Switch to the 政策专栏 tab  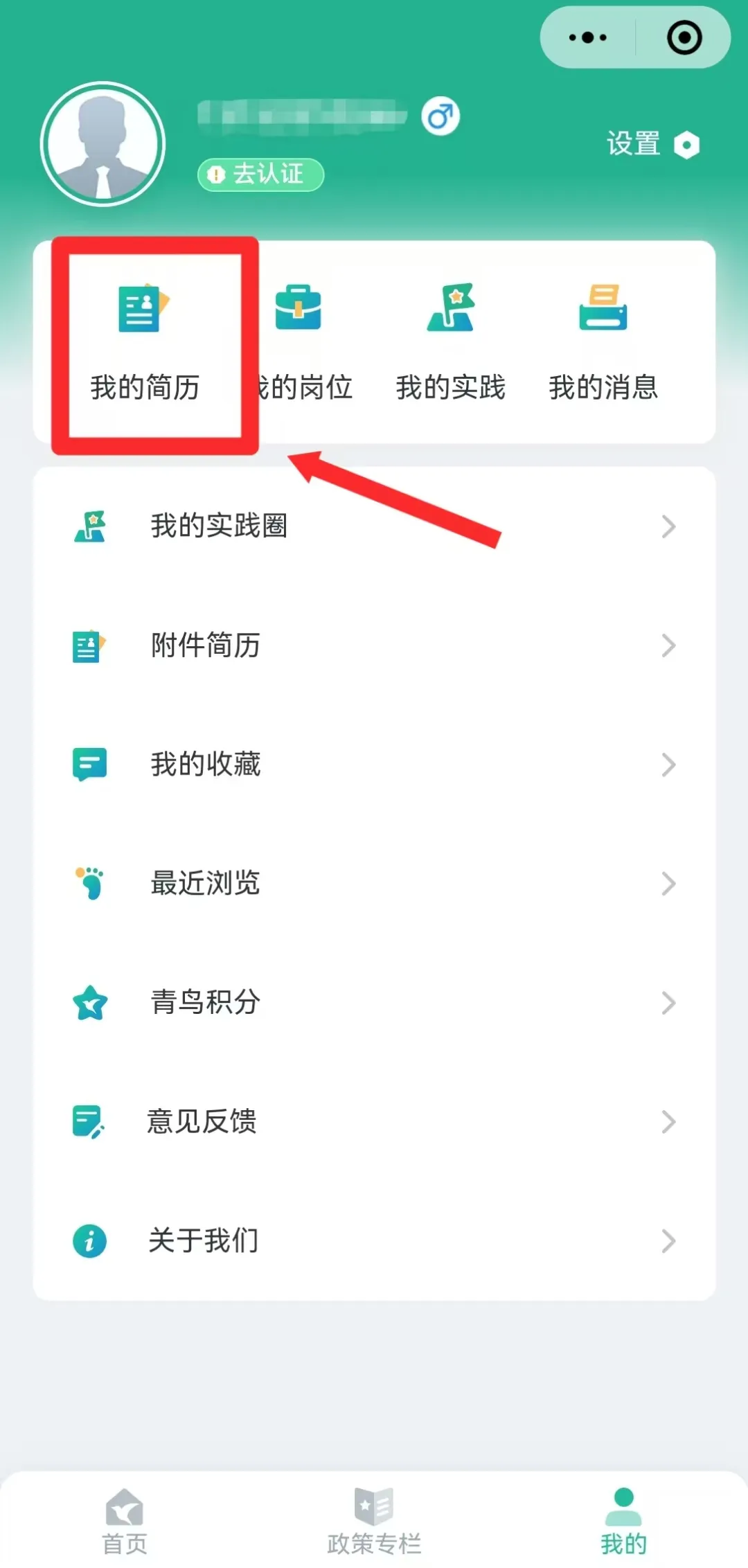[x=374, y=1521]
